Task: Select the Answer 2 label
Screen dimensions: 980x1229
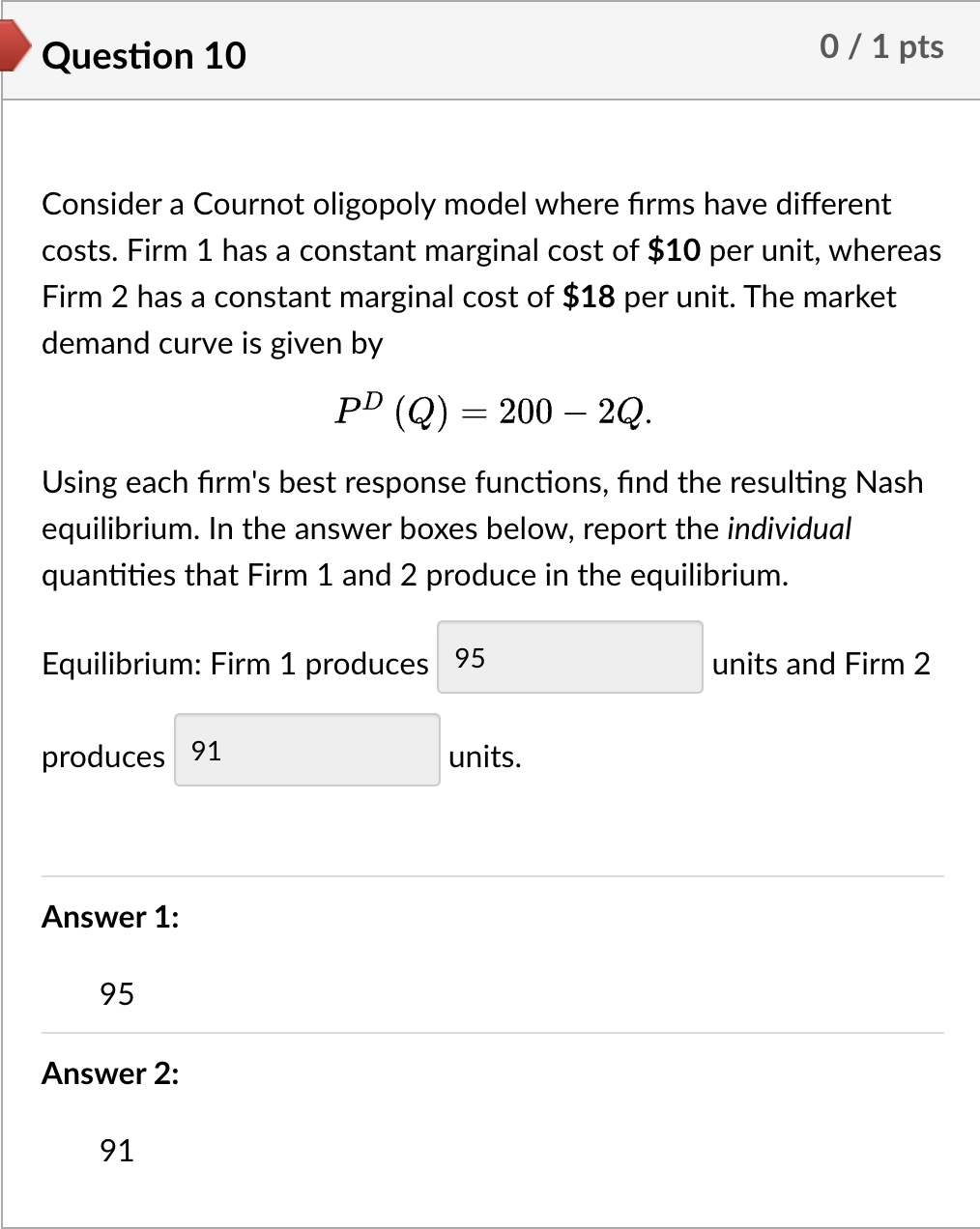Action: [109, 1073]
